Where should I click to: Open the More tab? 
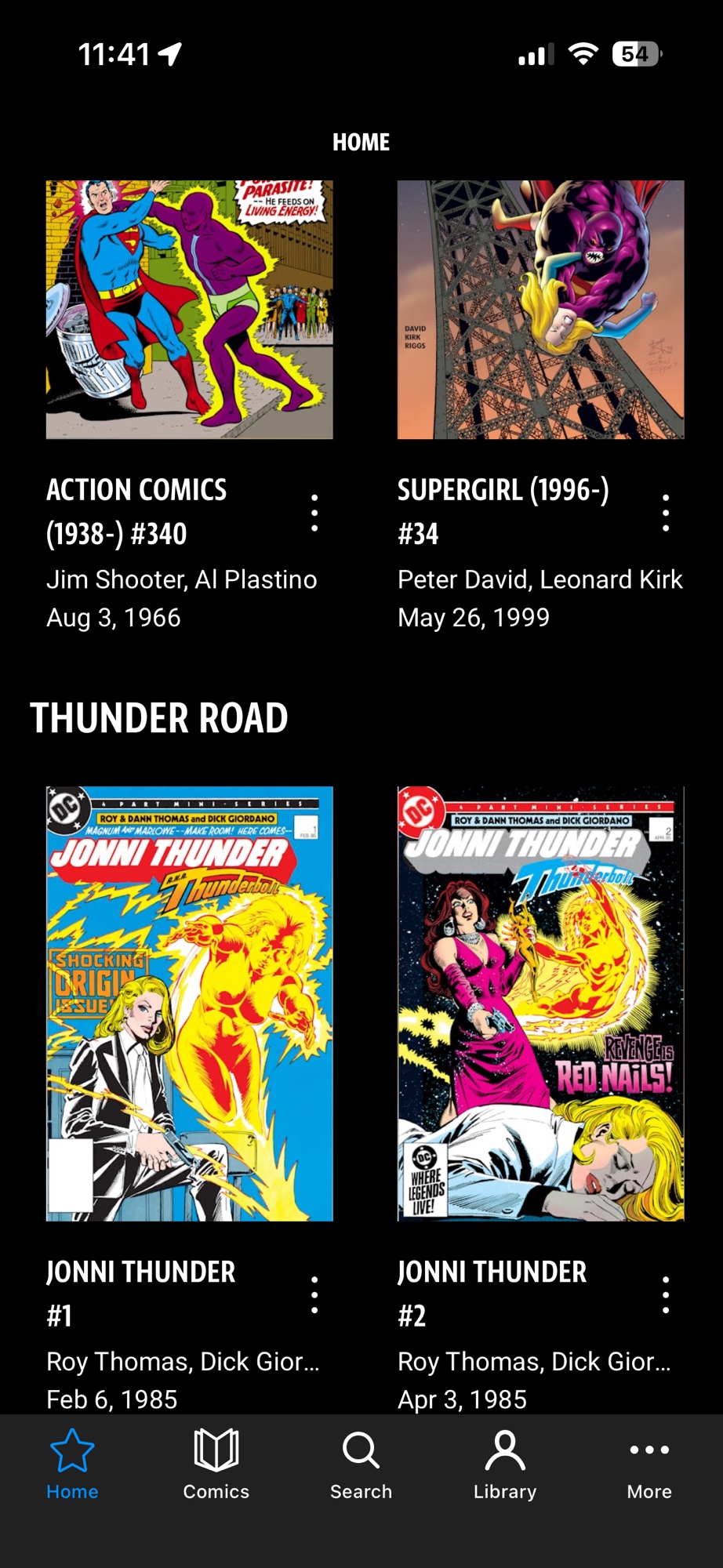point(649,1465)
